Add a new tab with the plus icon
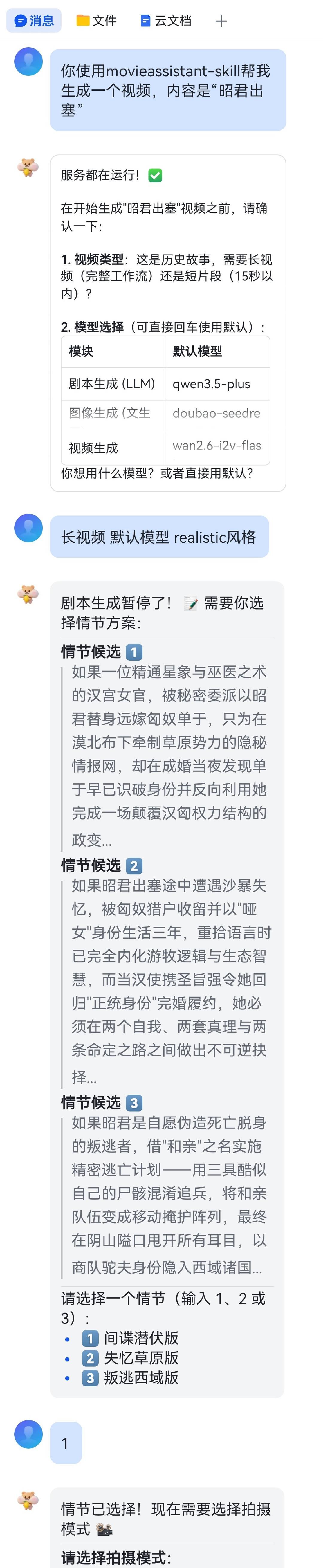Screen dimensions: 323x1568 coord(221,21)
